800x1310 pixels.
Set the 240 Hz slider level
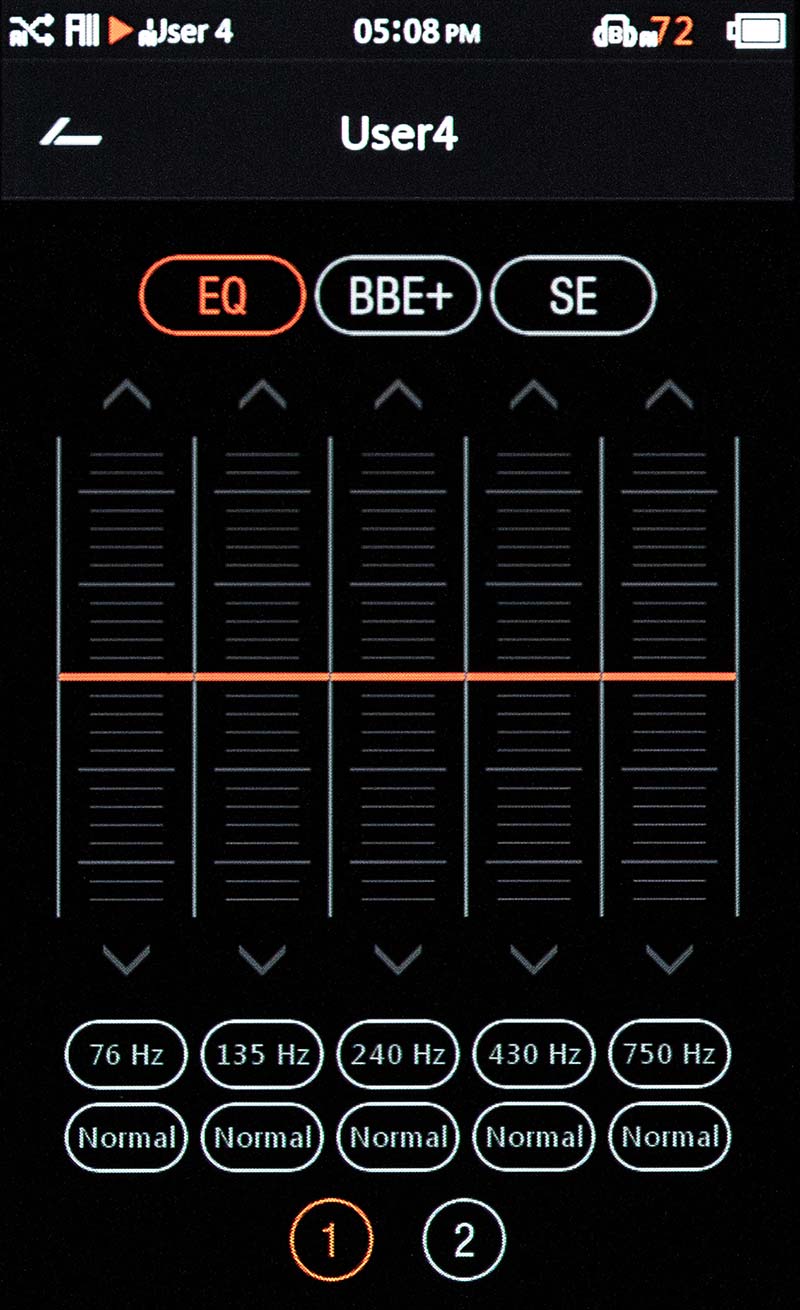coord(398,676)
